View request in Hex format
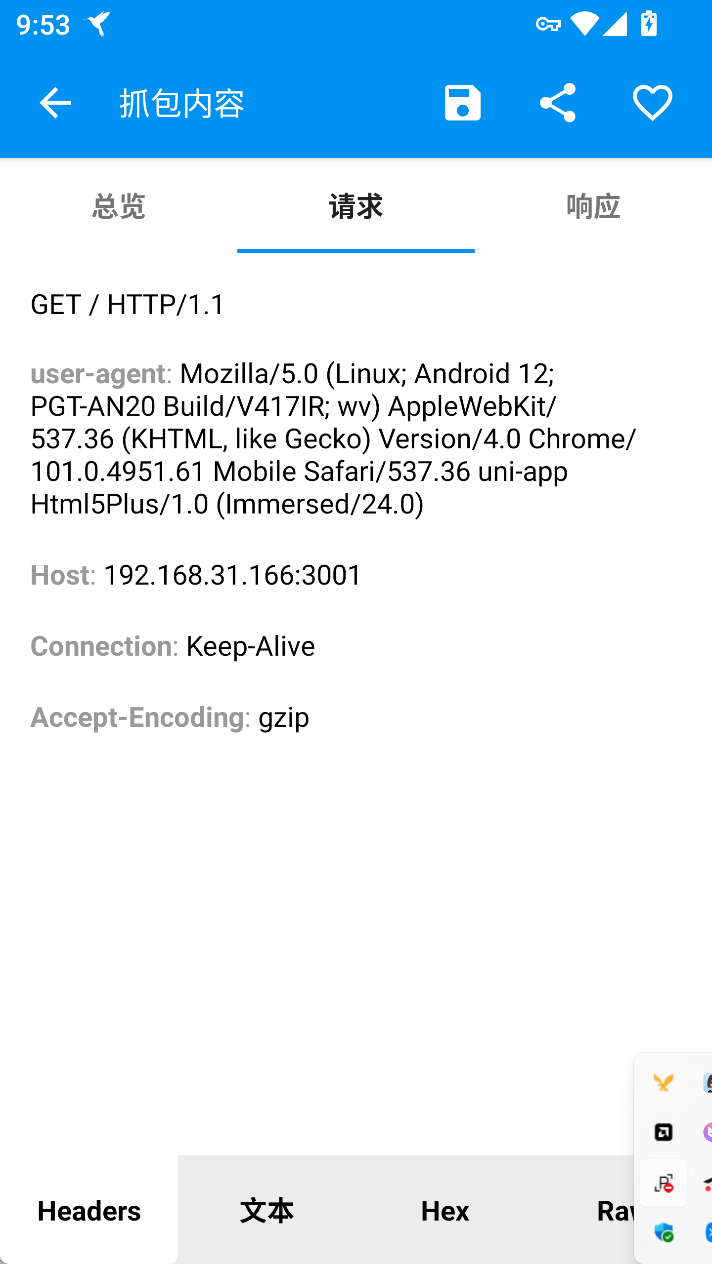 pos(445,1211)
